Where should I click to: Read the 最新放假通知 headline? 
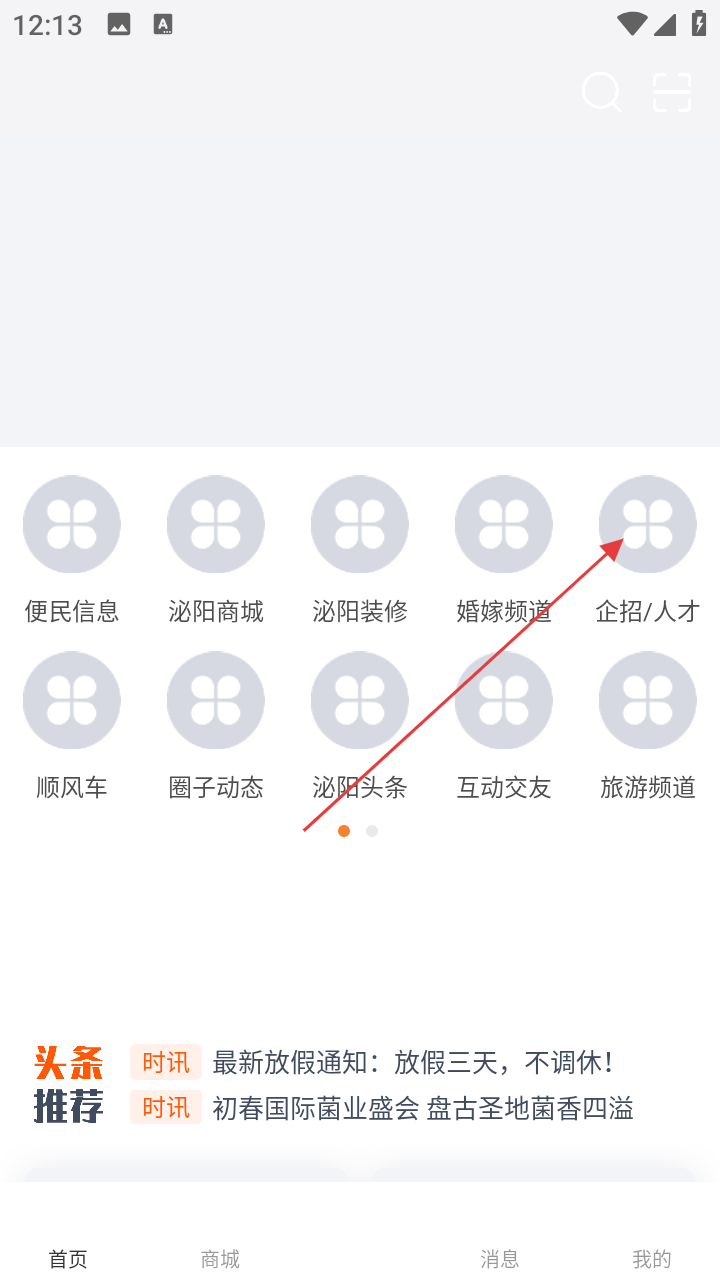tap(413, 1062)
